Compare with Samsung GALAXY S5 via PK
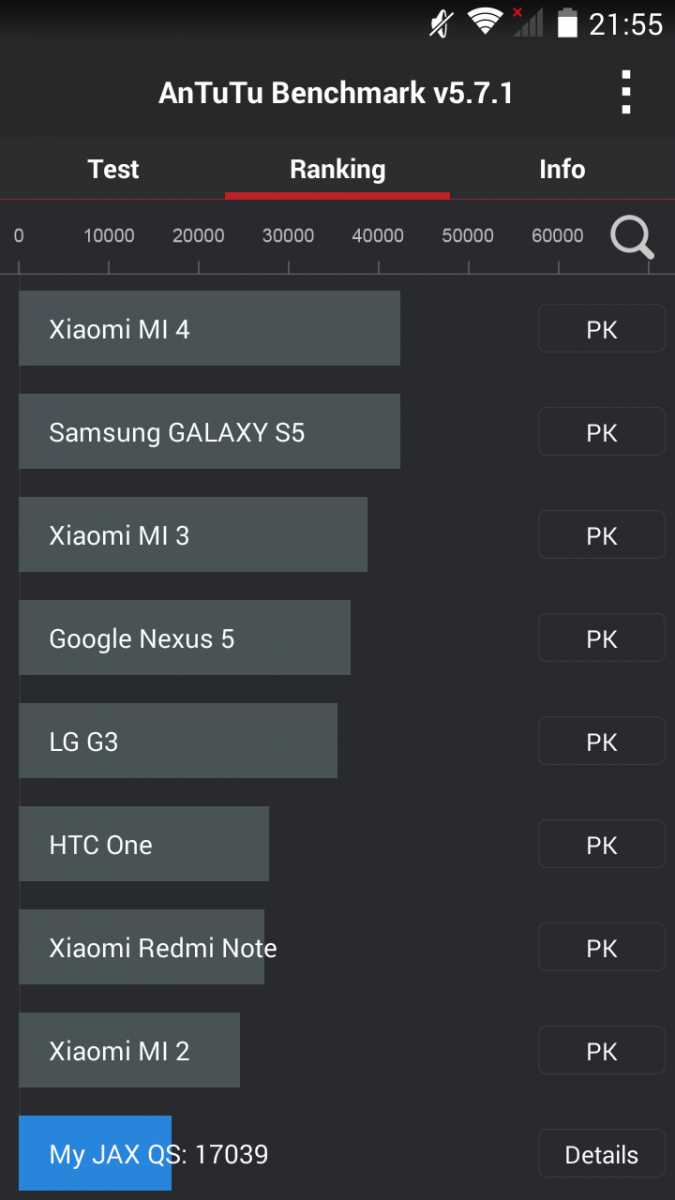The height and width of the screenshot is (1200, 675). point(602,432)
